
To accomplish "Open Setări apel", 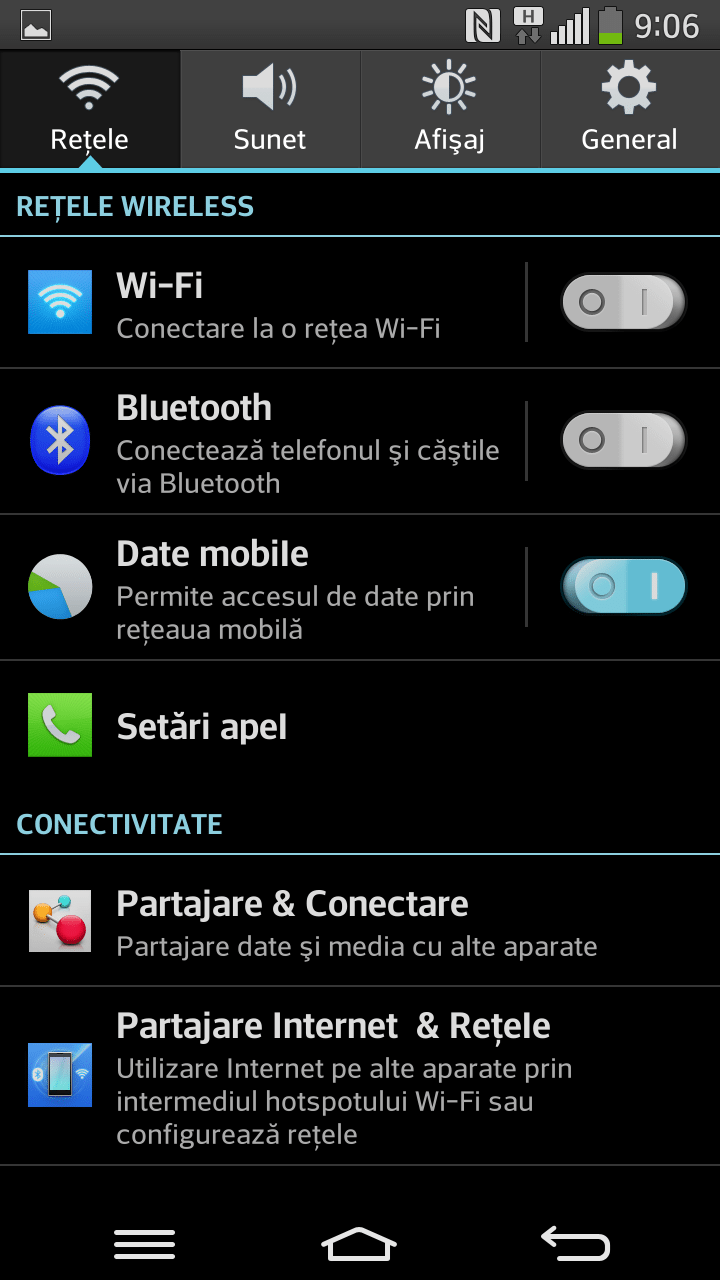I will 300,726.
